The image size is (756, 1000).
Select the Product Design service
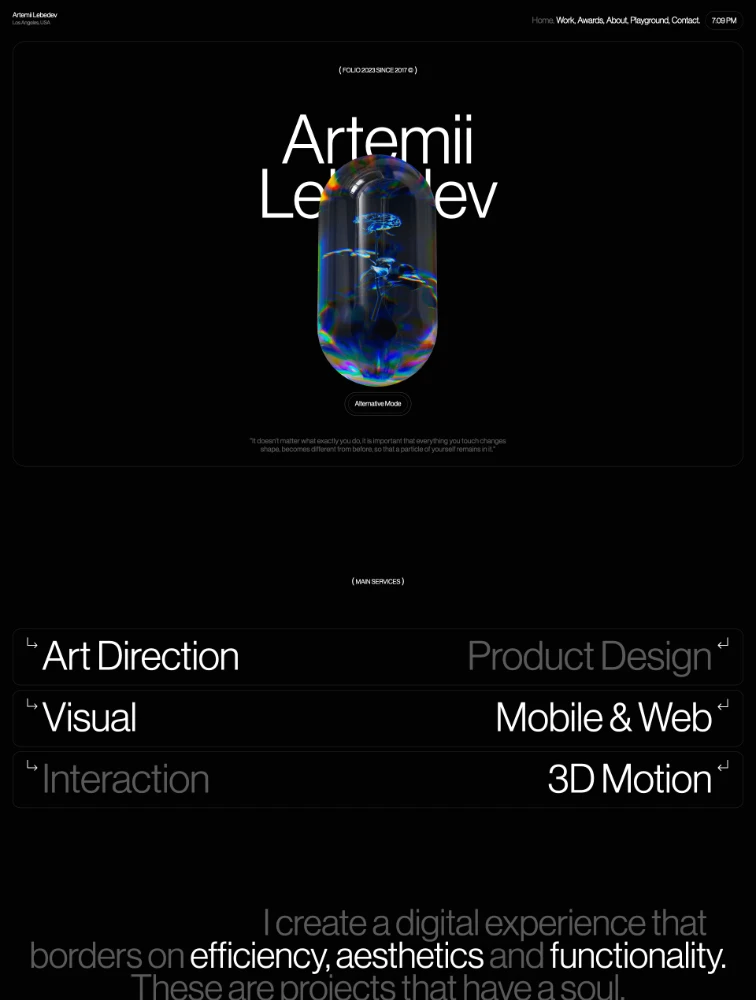click(589, 657)
